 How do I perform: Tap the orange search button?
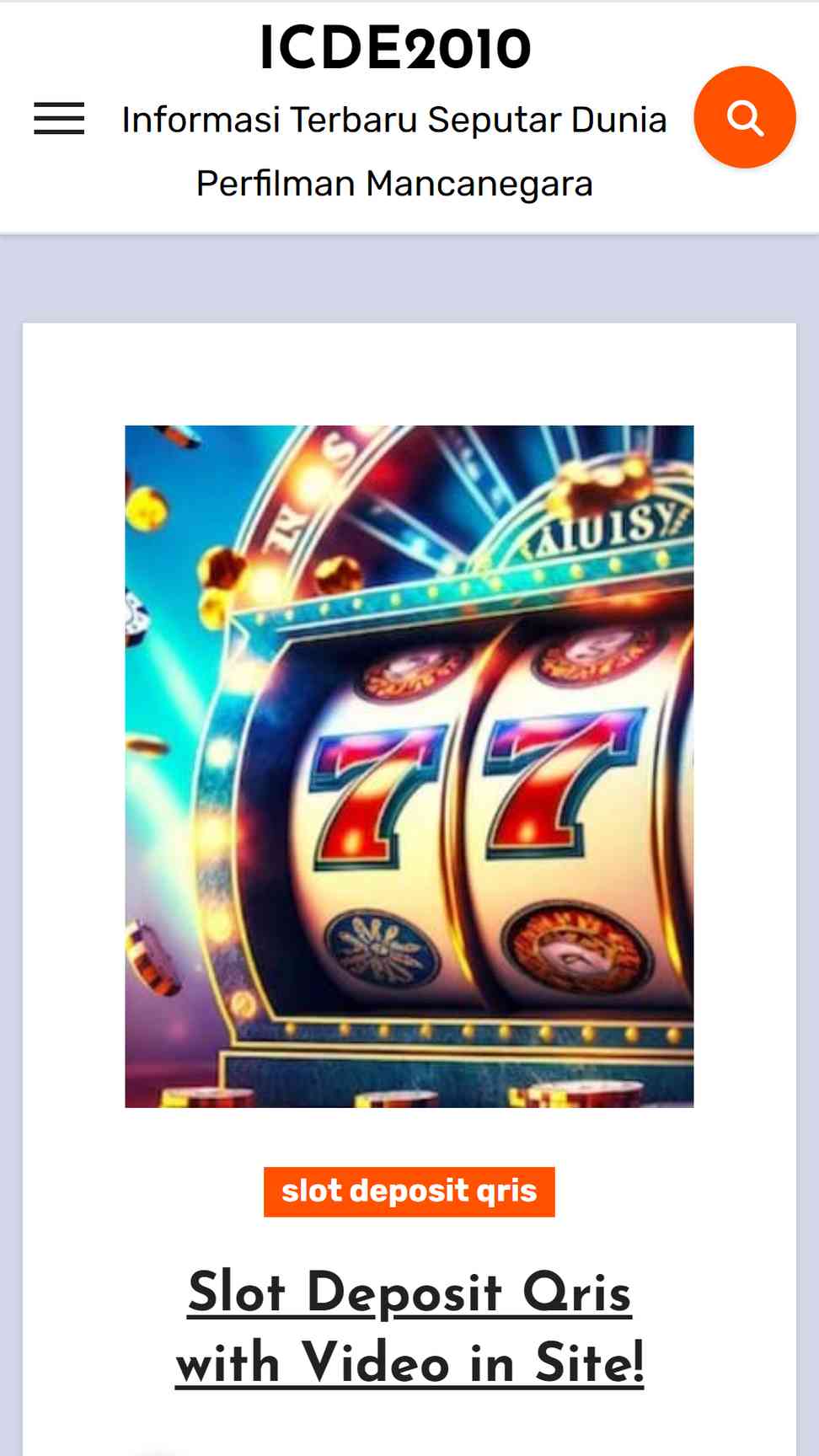pyautogui.click(x=745, y=117)
